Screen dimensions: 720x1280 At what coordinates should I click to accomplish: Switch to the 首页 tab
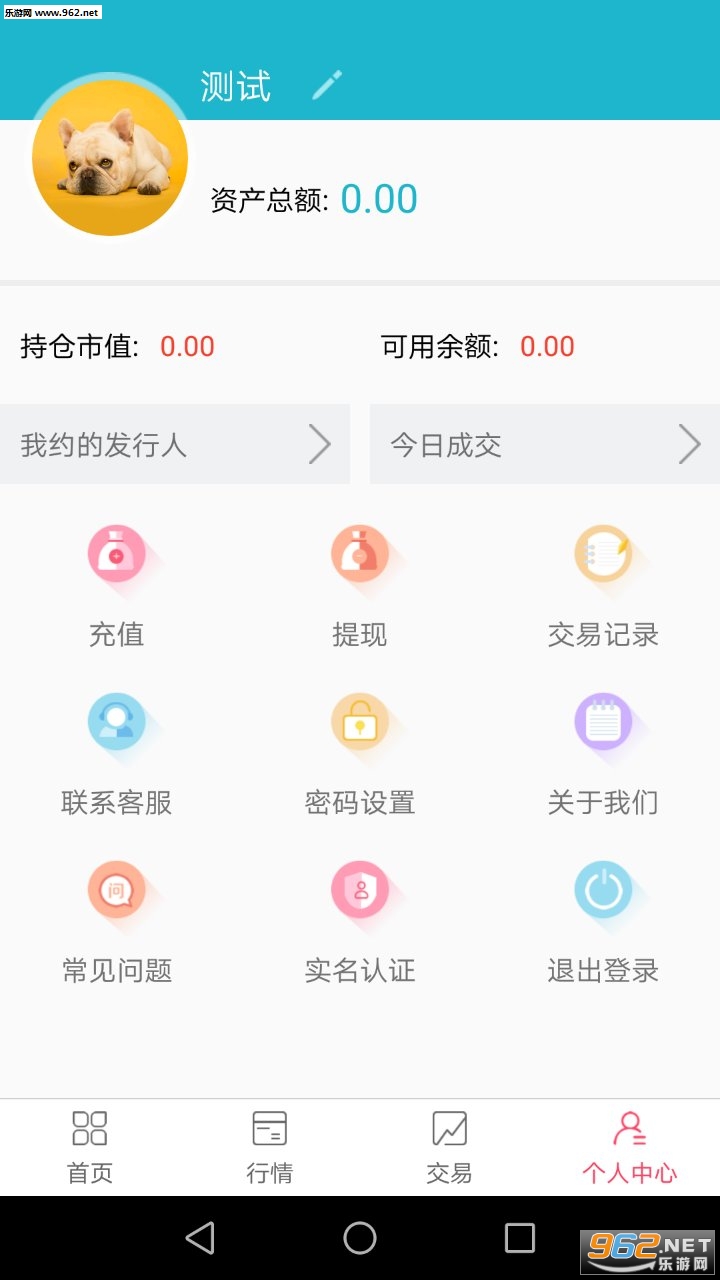(x=90, y=1147)
